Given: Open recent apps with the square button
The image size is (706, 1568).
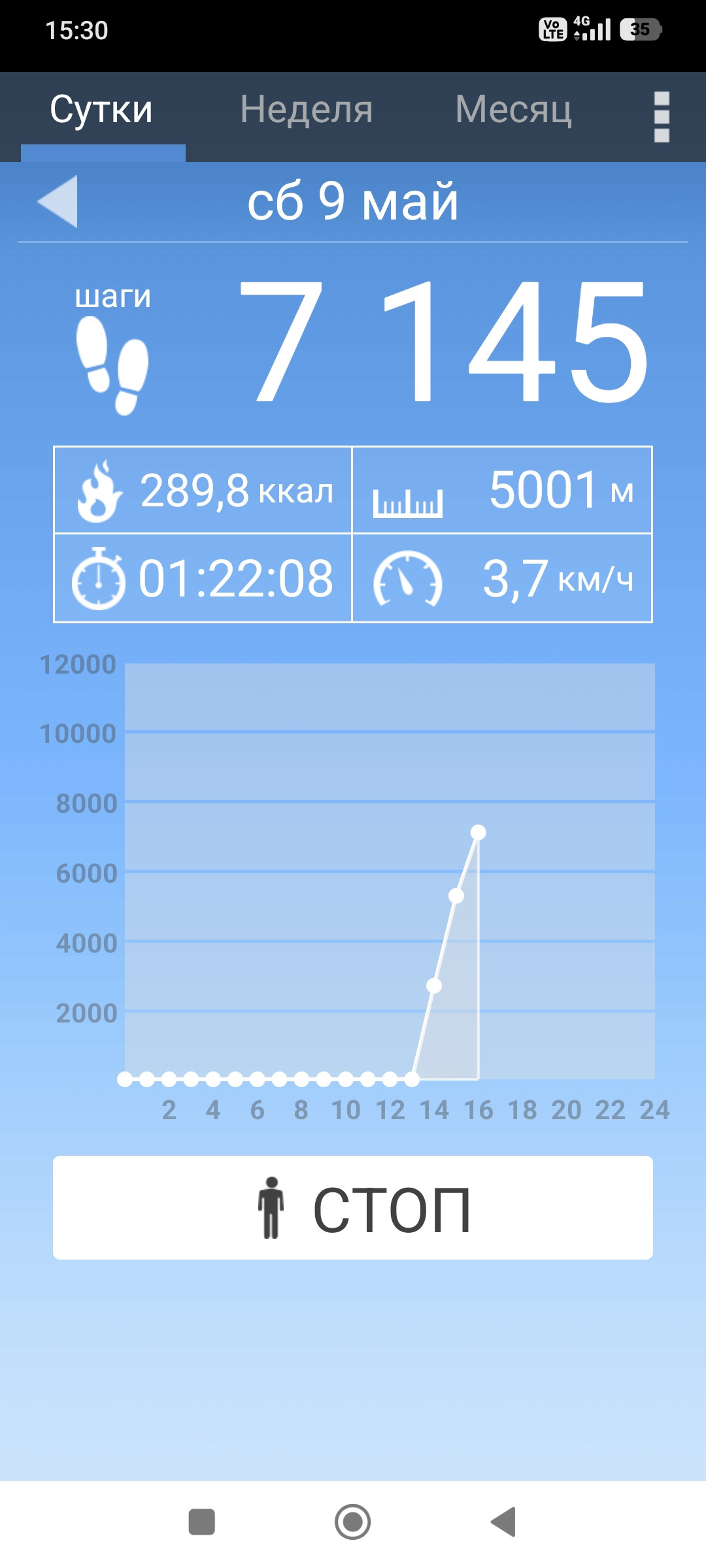Looking at the screenshot, I should pos(201,1522).
